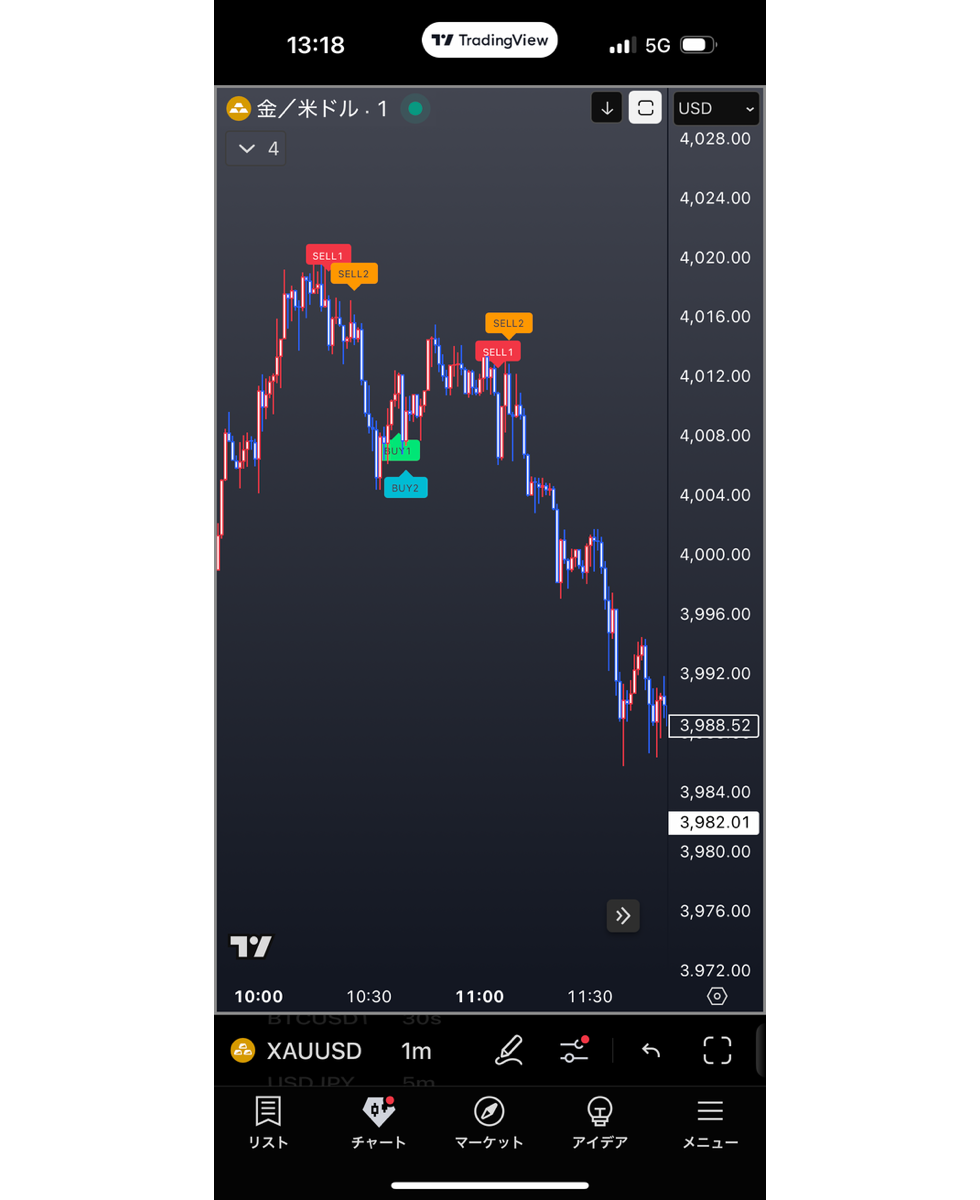The image size is (980, 1200).
Task: Expand the collapsed indicators legend showing 4
Action: (x=257, y=149)
